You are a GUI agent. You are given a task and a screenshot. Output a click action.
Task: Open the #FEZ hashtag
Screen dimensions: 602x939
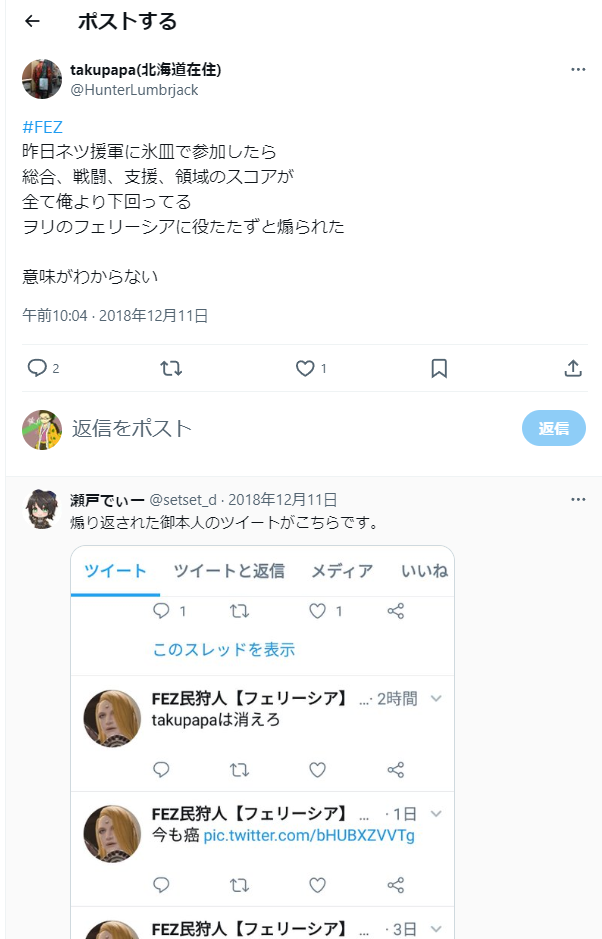[x=42, y=127]
